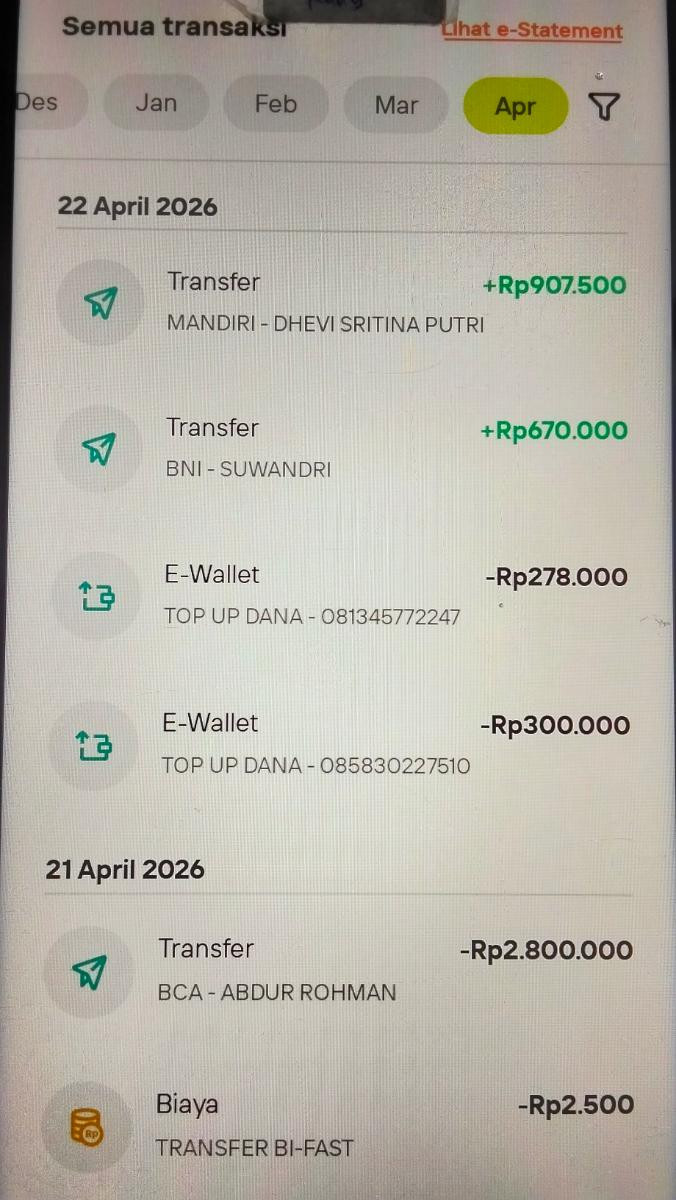Open the BCA - Abdur Rohman transfer
676x1200 pixels.
340,970
